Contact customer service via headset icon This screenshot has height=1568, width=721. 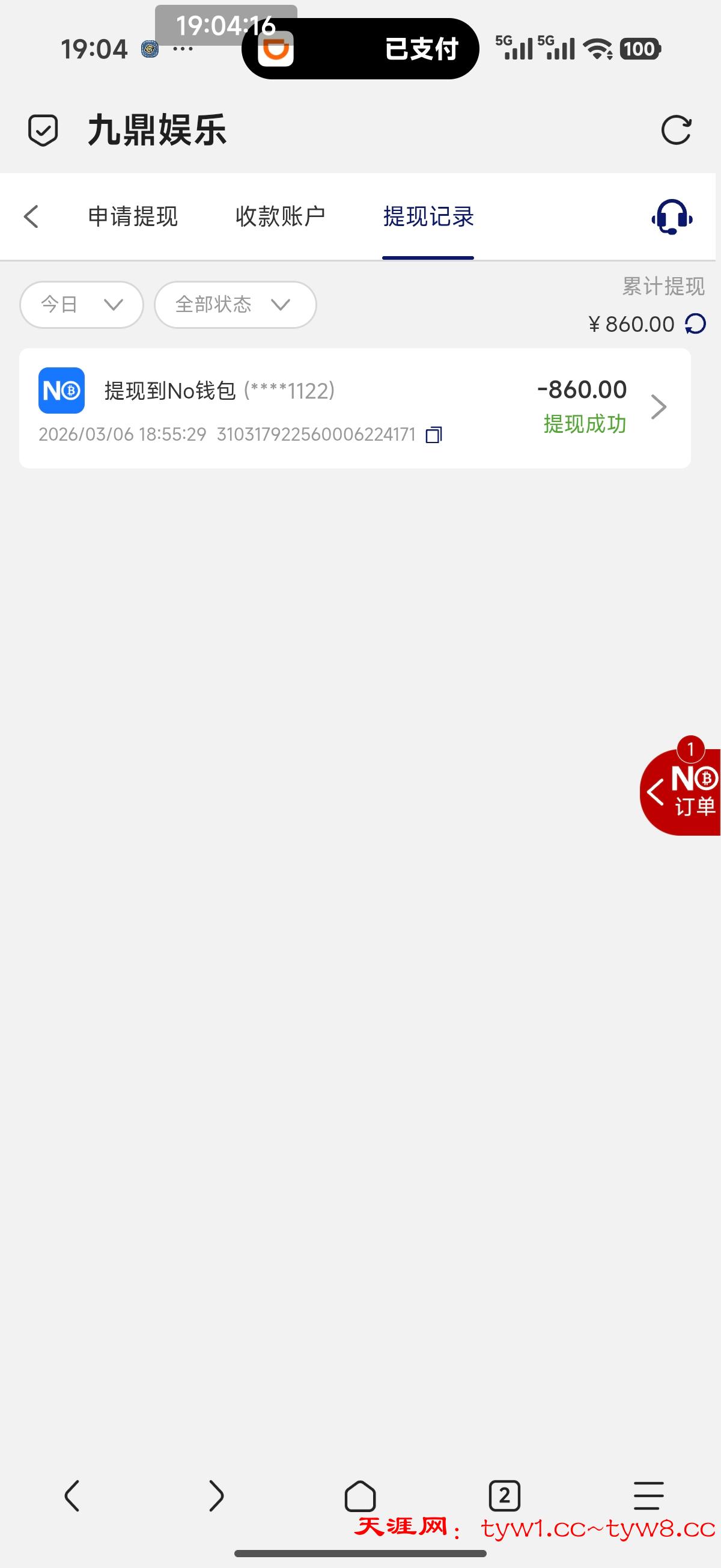672,216
